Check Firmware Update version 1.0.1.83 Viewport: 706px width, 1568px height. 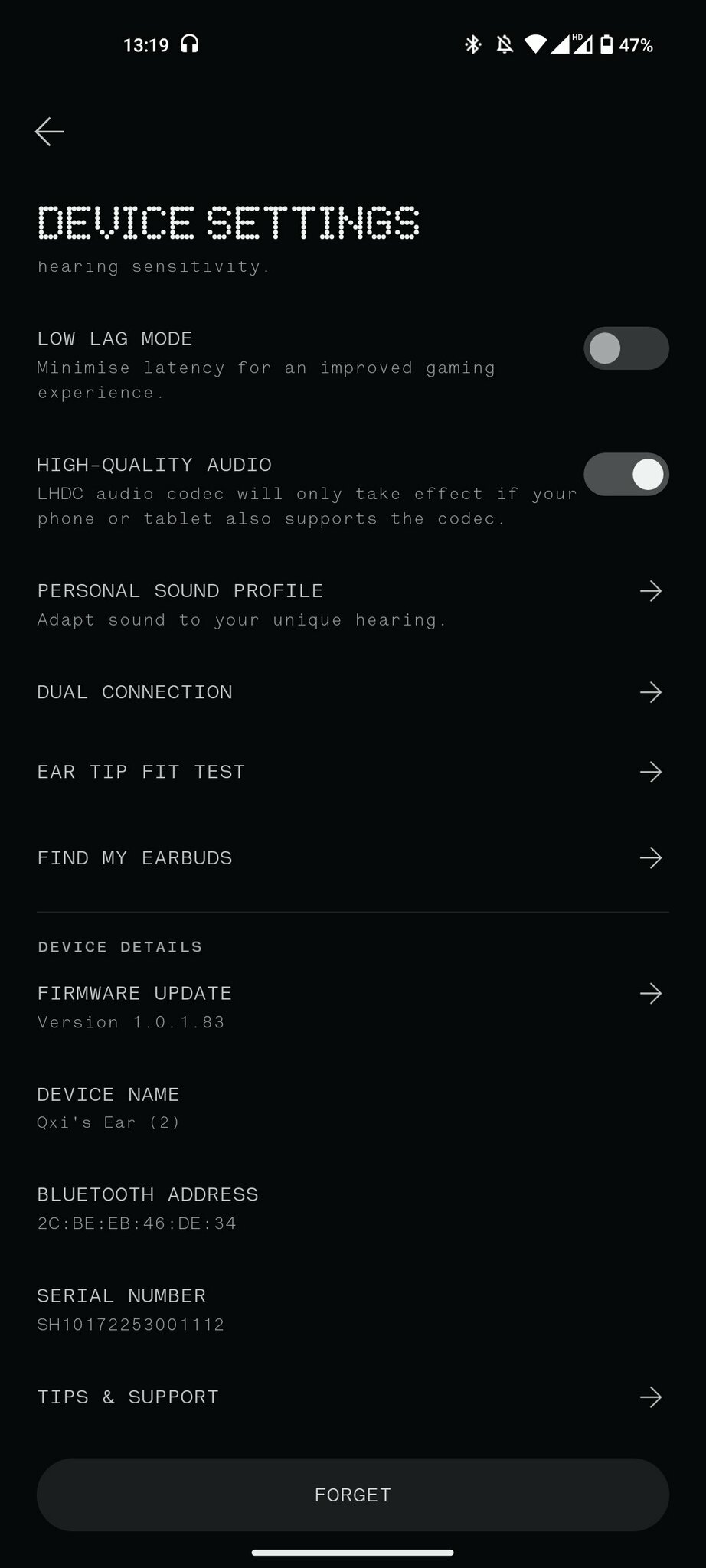click(x=353, y=1007)
